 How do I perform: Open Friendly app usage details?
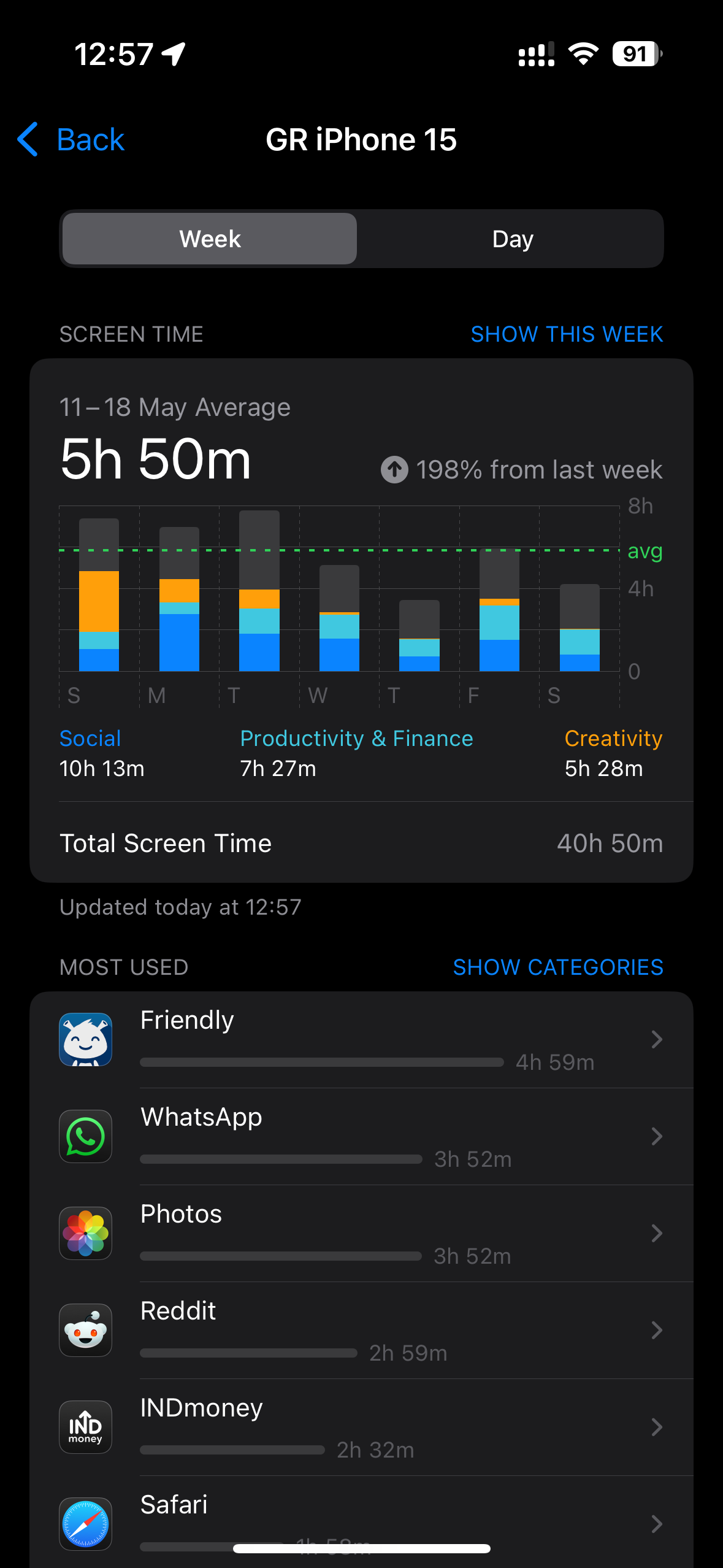point(361,1040)
